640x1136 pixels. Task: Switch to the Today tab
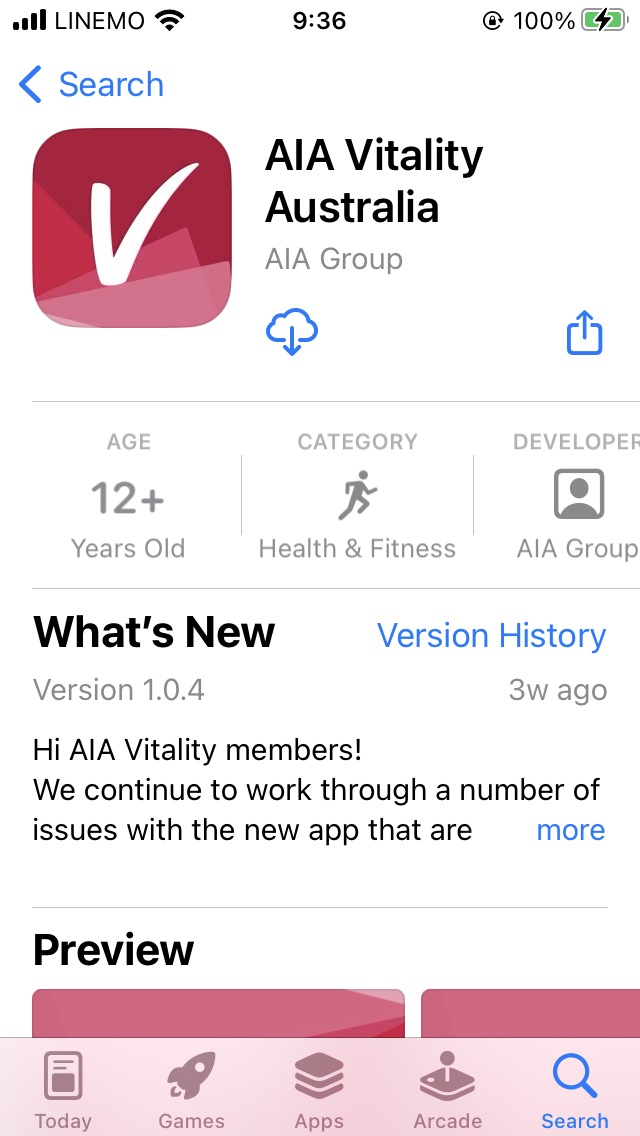click(x=63, y=1090)
